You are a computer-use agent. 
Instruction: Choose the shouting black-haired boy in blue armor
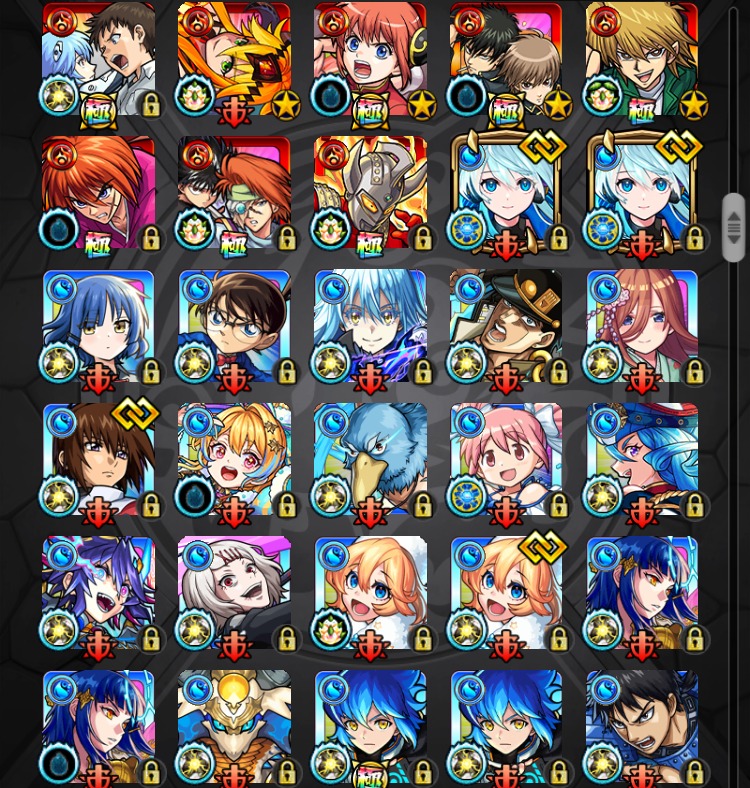(x=642, y=726)
